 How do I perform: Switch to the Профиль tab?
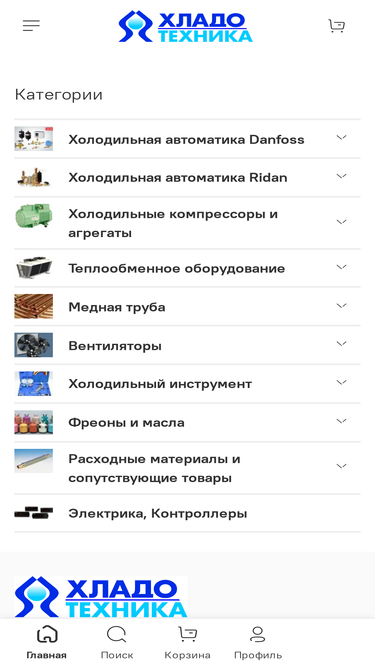258,642
